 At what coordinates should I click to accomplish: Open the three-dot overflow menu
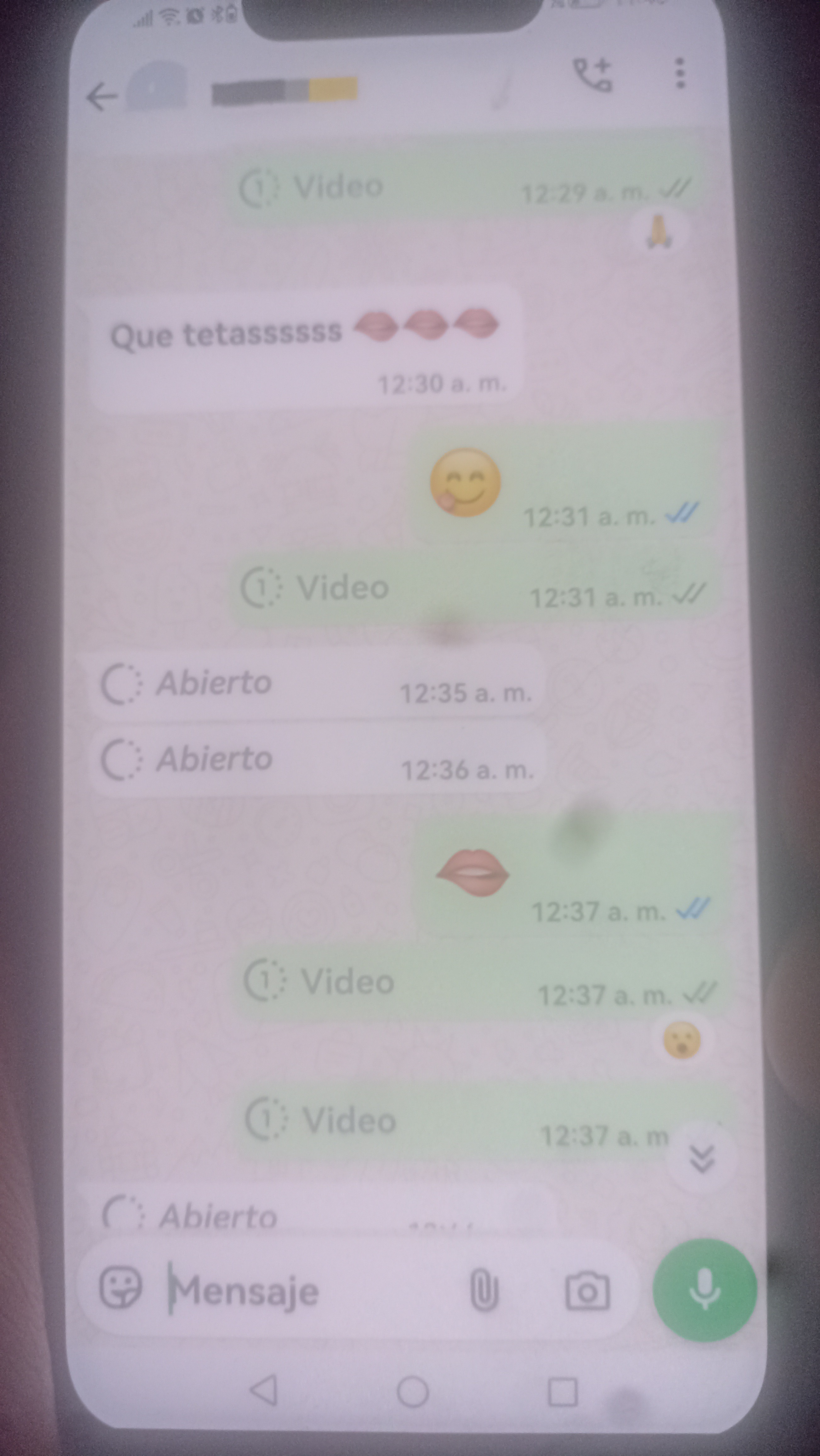coord(680,73)
